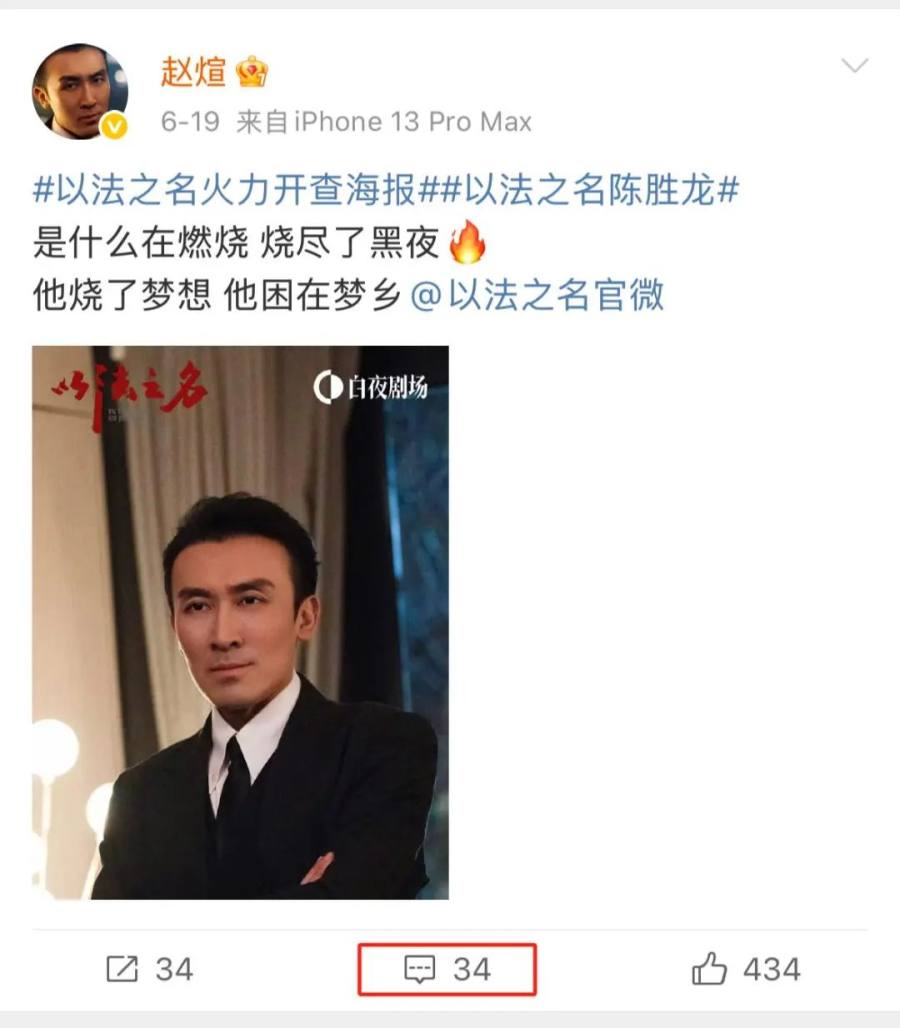View the attached poster image full screen
Image resolution: width=900 pixels, height=1028 pixels.
tap(240, 622)
